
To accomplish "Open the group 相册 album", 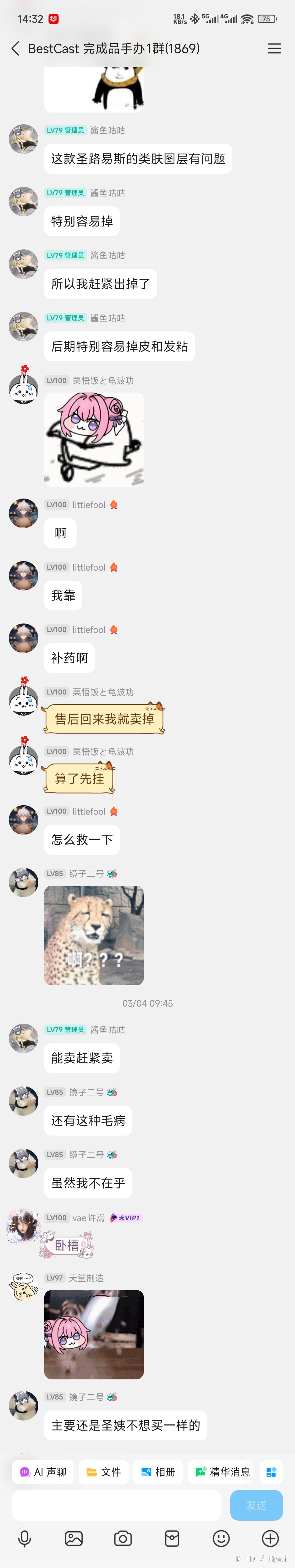I will pyautogui.click(x=158, y=1471).
